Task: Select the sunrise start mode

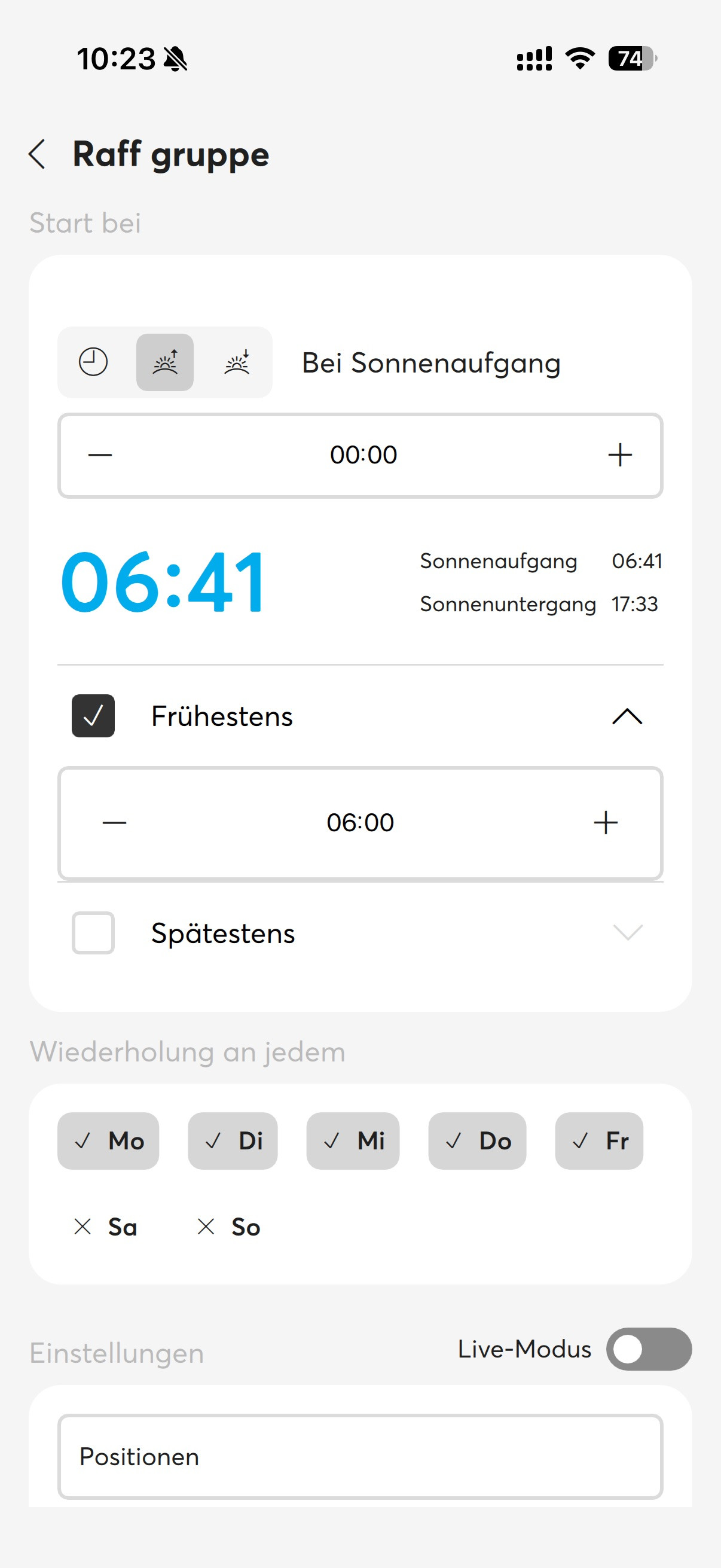Action: pyautogui.click(x=165, y=362)
